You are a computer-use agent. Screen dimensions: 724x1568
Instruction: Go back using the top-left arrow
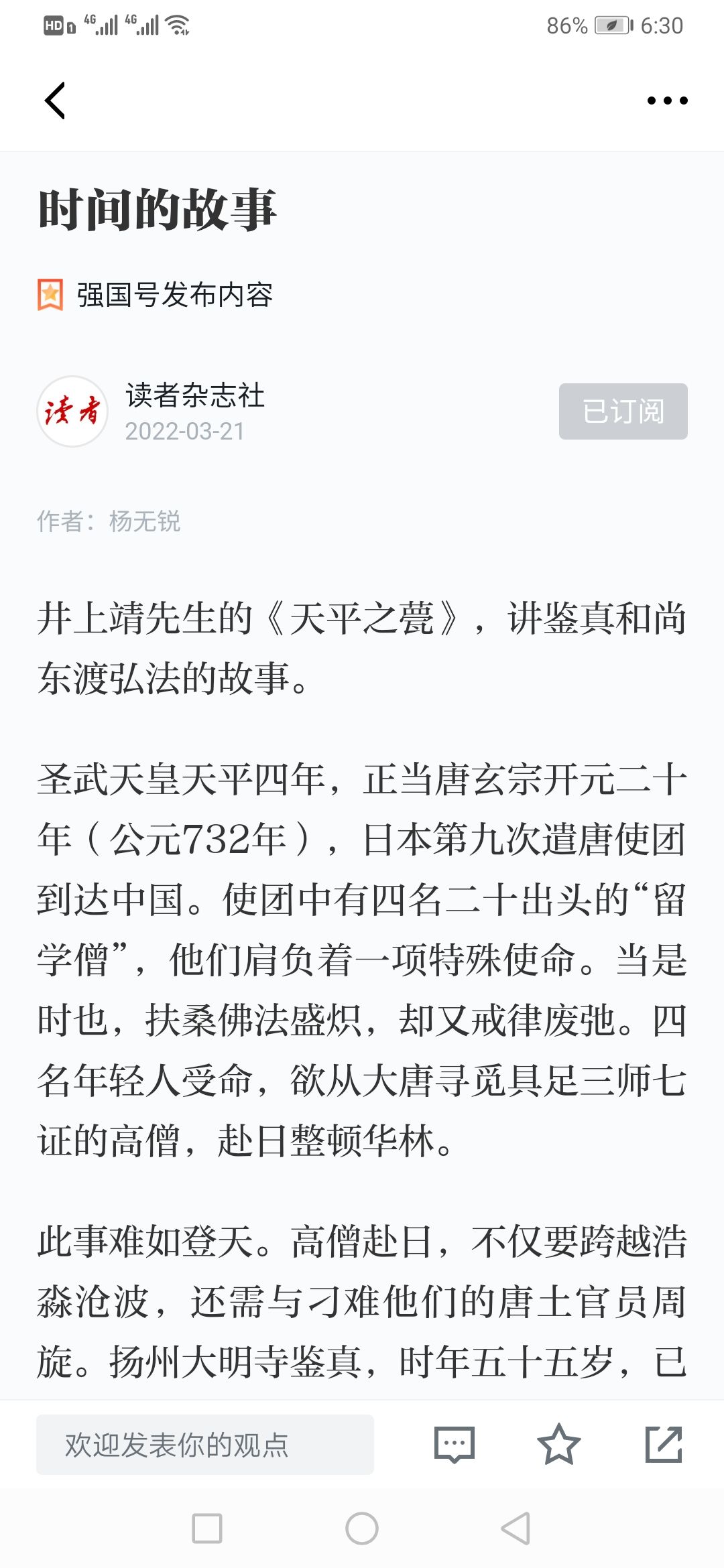[55, 101]
